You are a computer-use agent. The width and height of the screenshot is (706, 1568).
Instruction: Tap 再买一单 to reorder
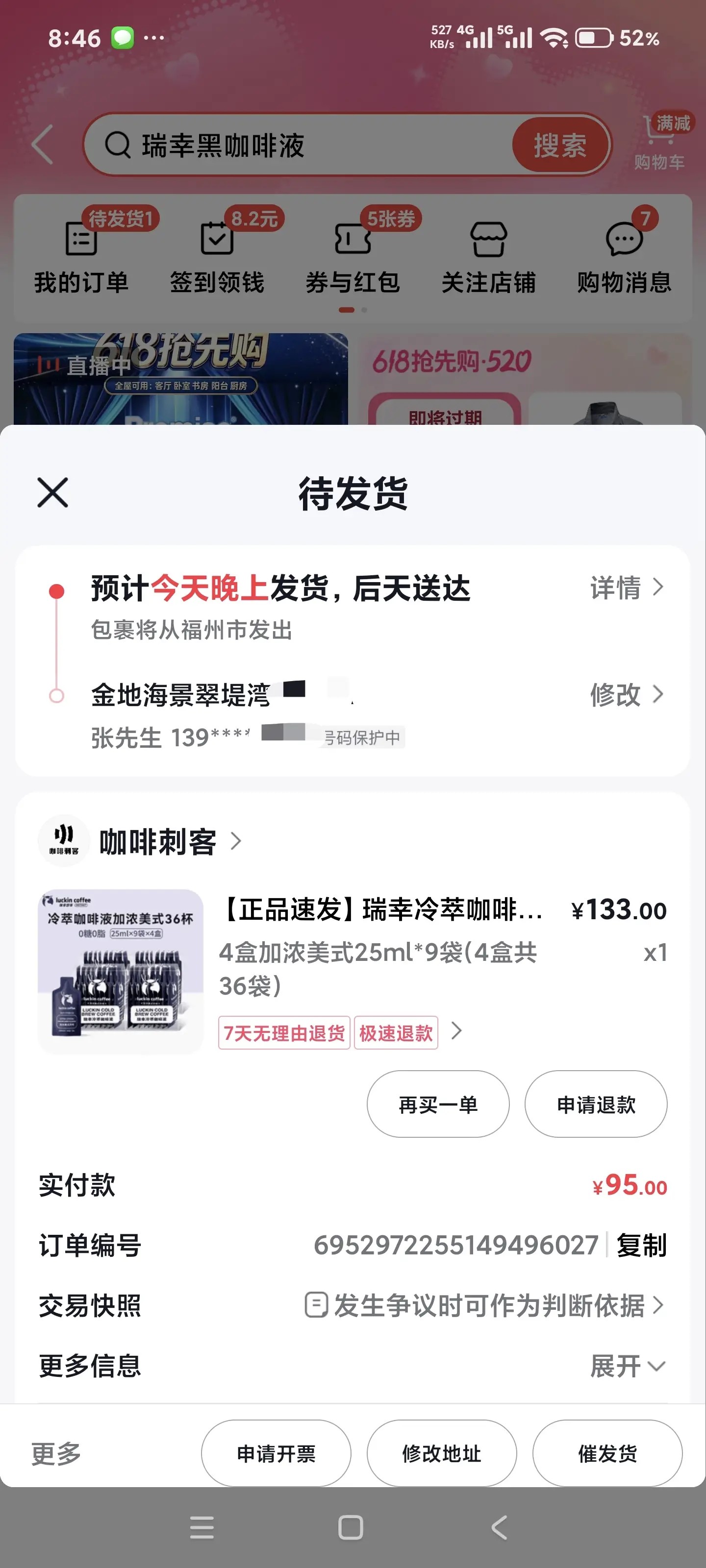pyautogui.click(x=438, y=1104)
